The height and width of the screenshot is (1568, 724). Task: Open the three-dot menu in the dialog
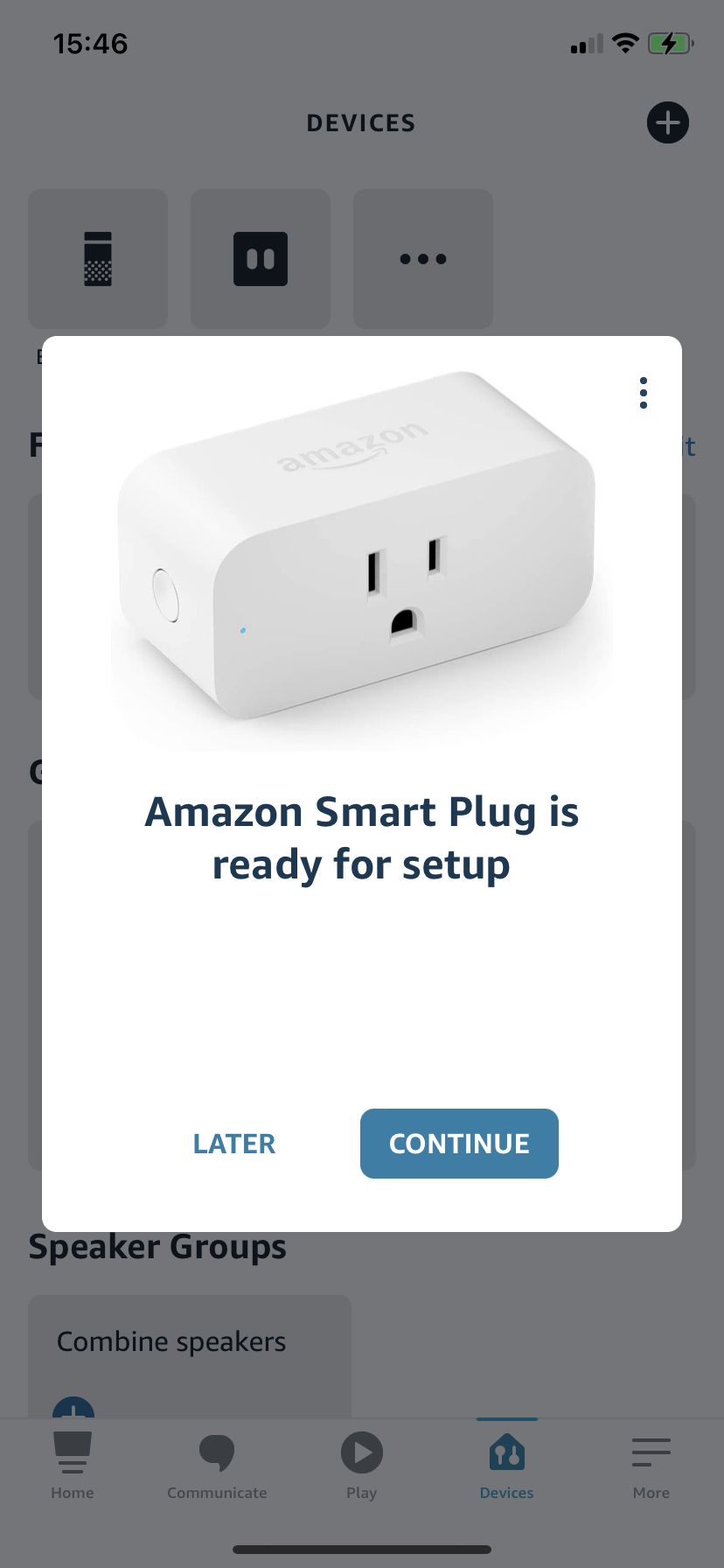click(644, 393)
